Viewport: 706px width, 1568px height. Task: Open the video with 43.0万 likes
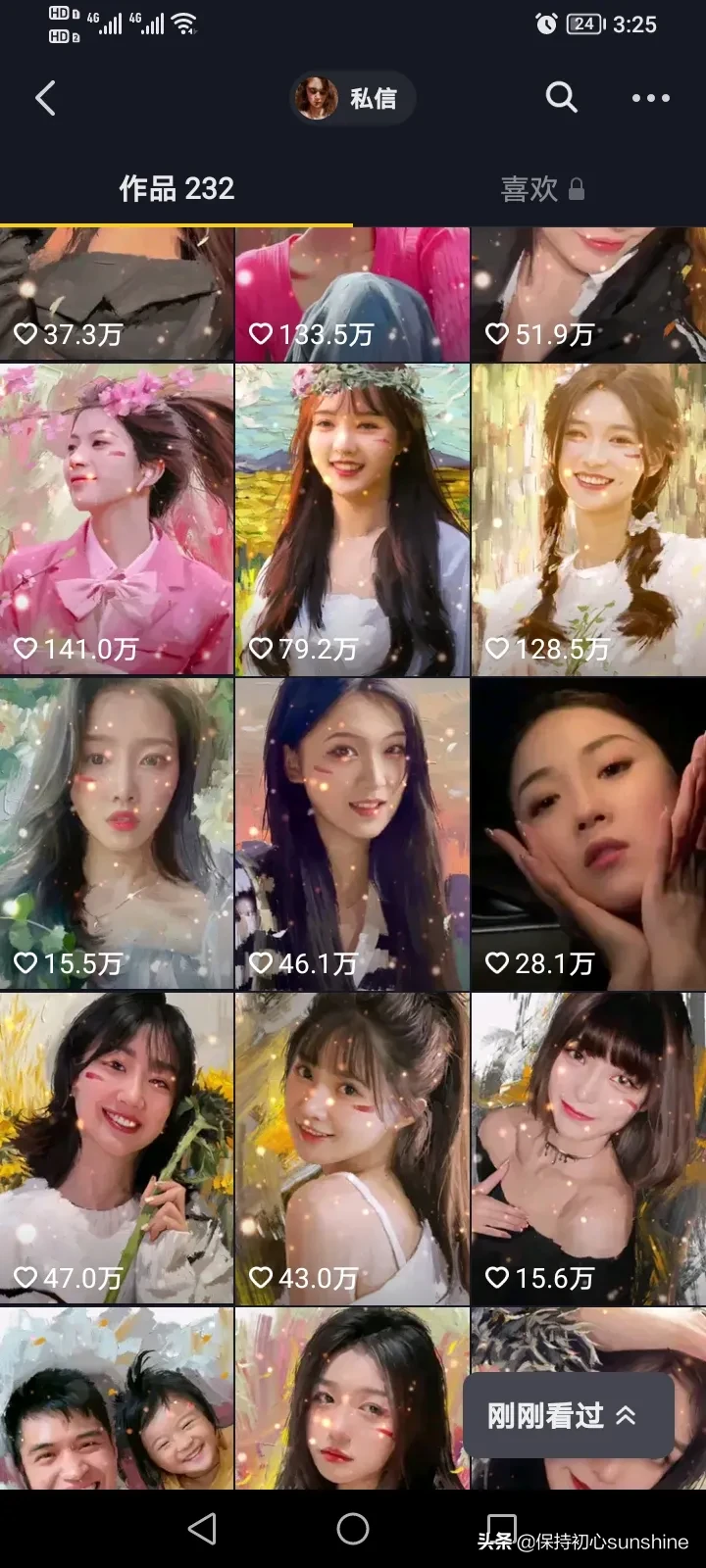352,1147
